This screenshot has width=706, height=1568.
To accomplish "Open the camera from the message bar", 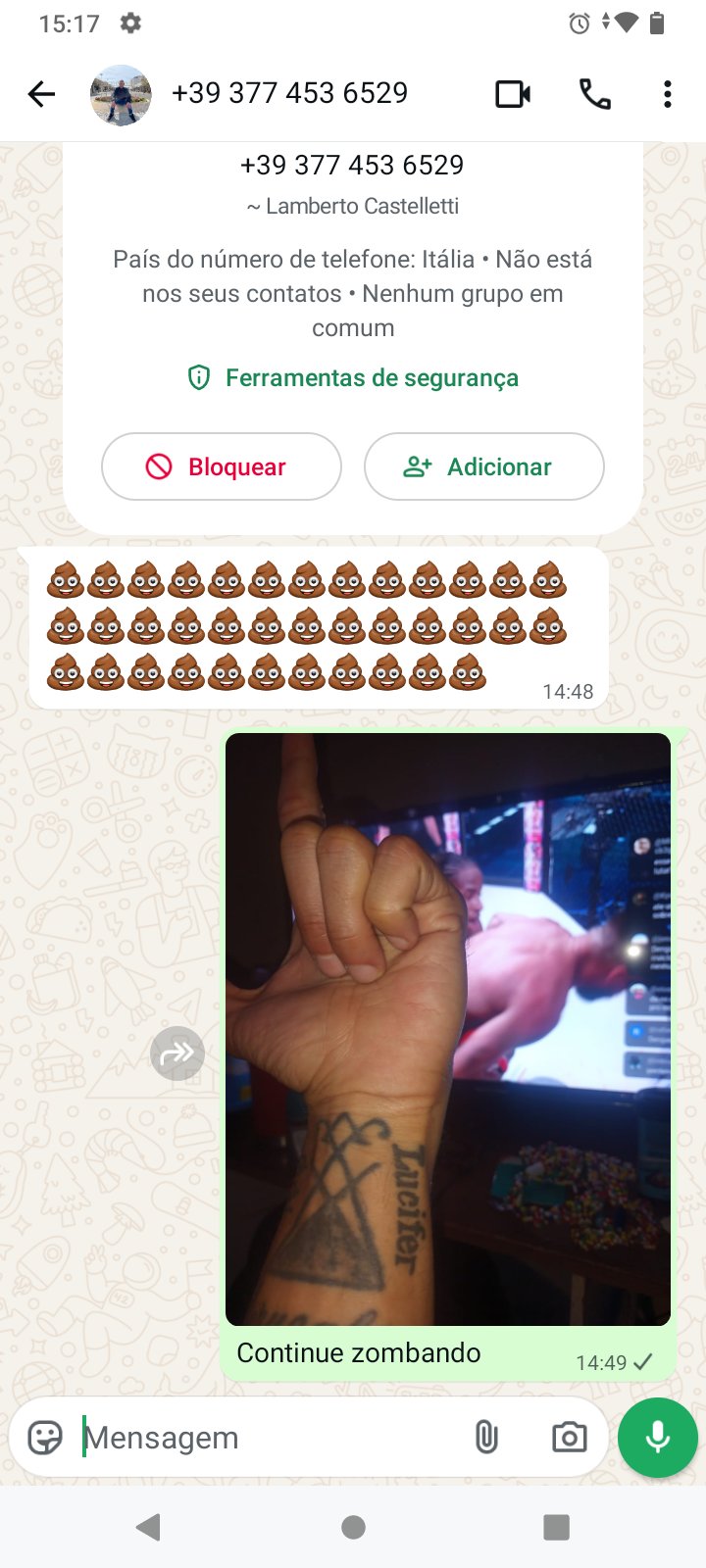I will pos(569,1438).
